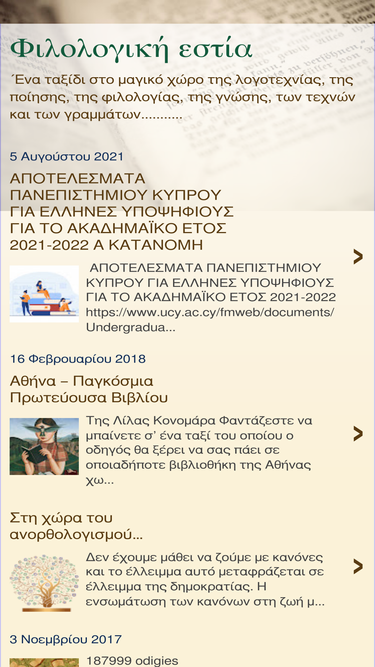Viewport: 375px width, 667px height.
Task: Open the tree illustration thumbnail
Action: (44, 583)
